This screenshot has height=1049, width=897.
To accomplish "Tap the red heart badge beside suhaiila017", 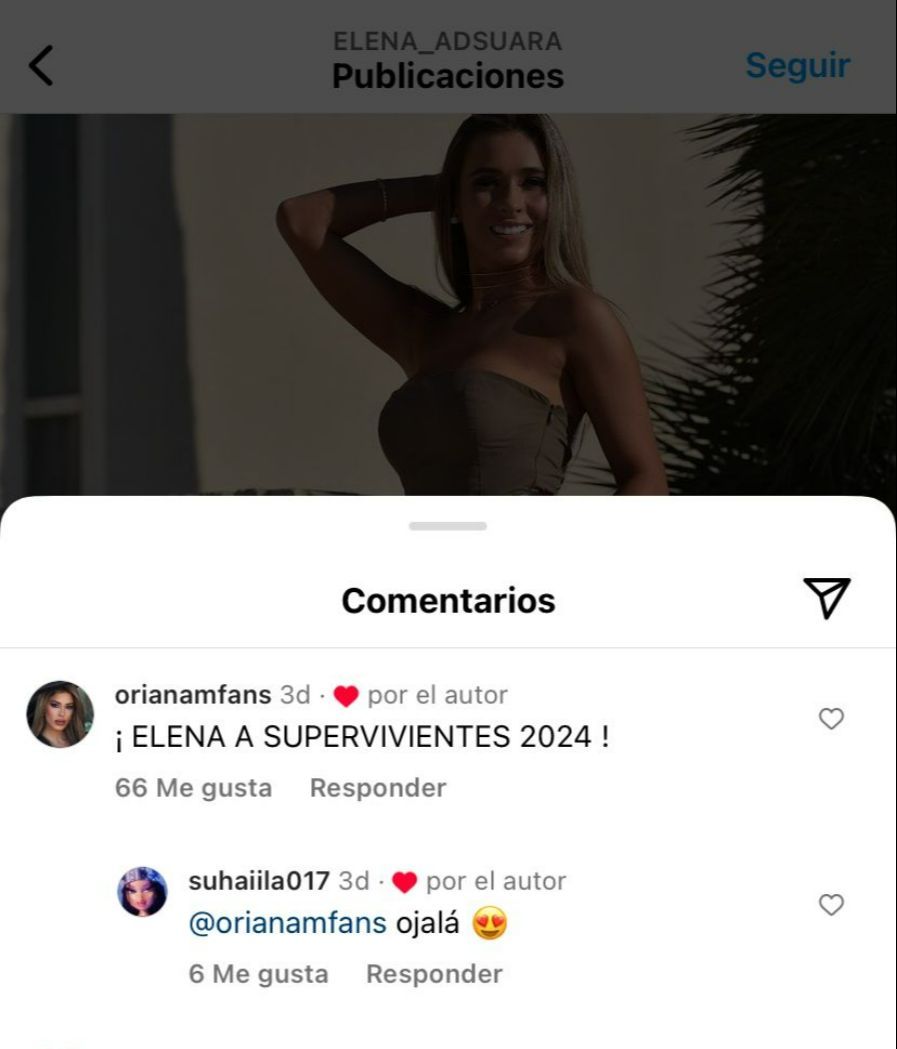I will pyautogui.click(x=404, y=880).
